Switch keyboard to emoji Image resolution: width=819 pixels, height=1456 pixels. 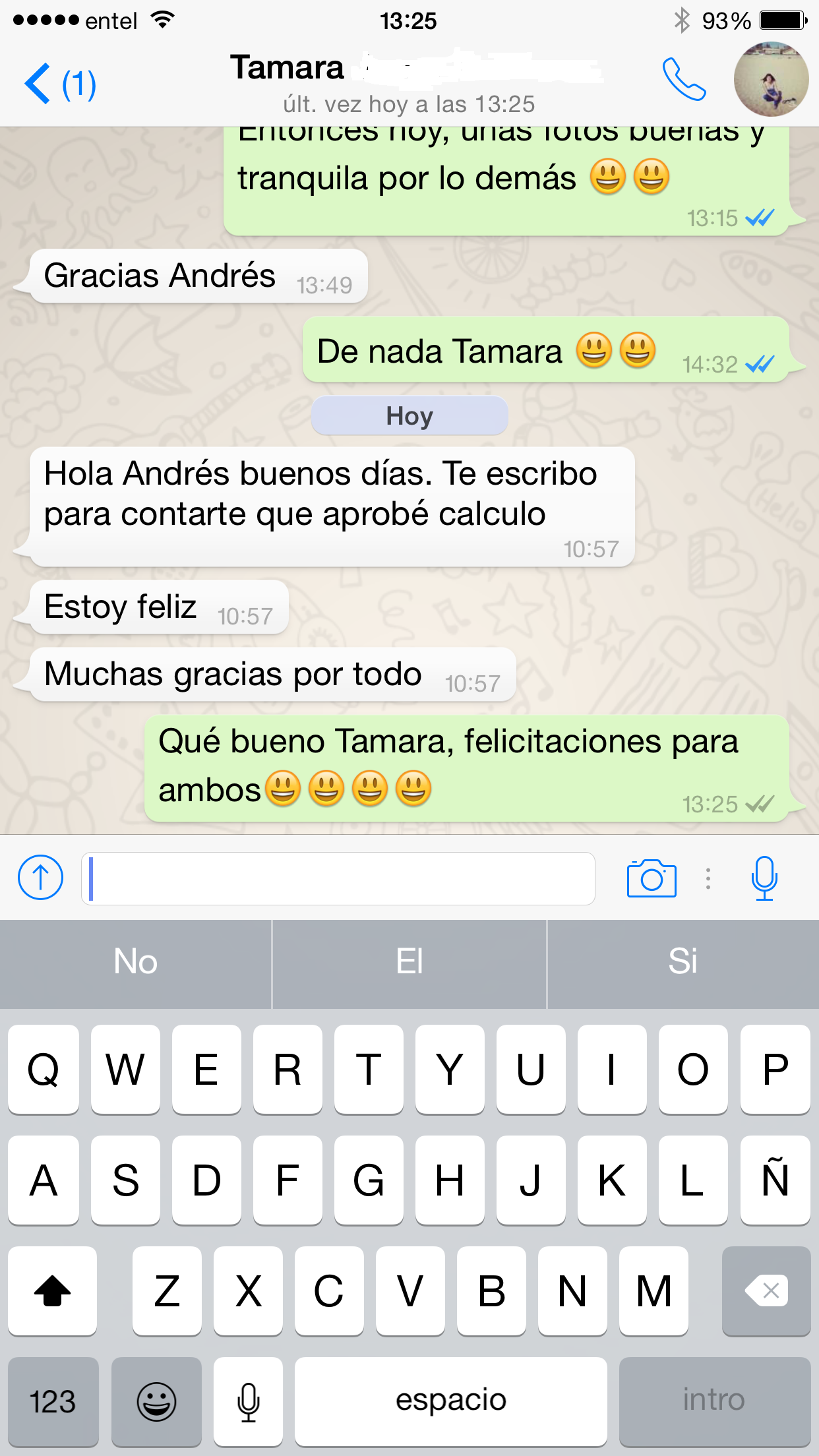point(156,1401)
